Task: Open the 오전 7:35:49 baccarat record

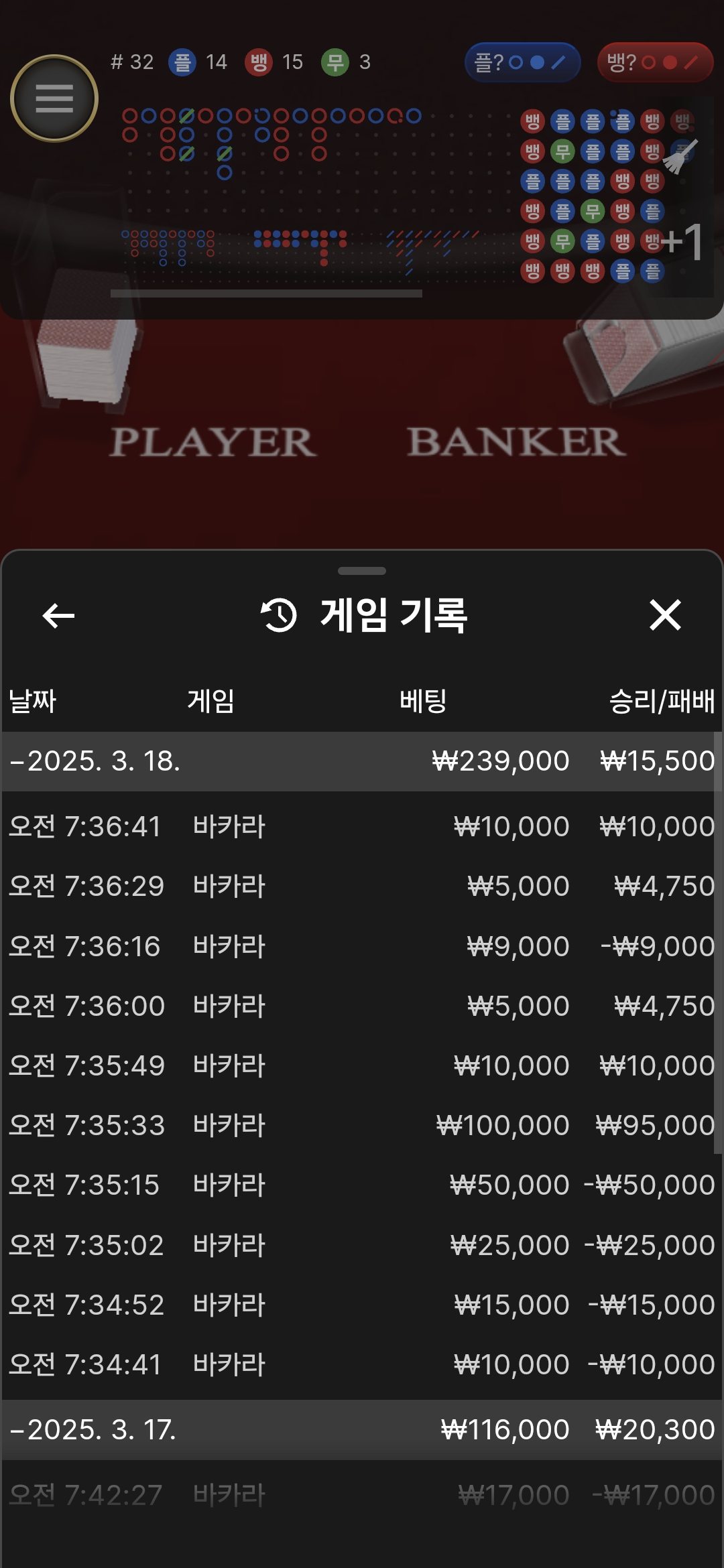Action: pyautogui.click(x=362, y=1065)
